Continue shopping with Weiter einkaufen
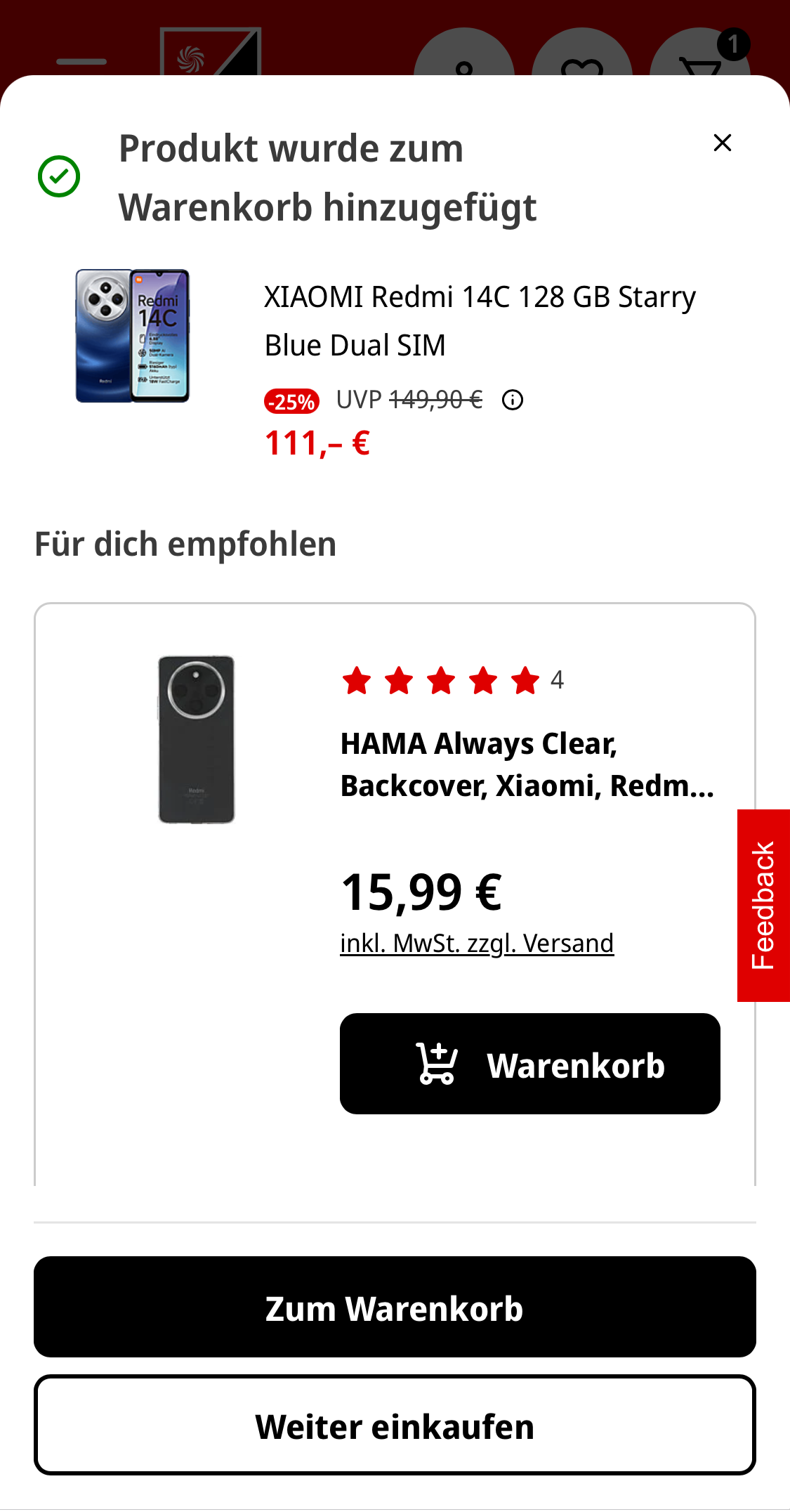The height and width of the screenshot is (1512, 790). [395, 1425]
